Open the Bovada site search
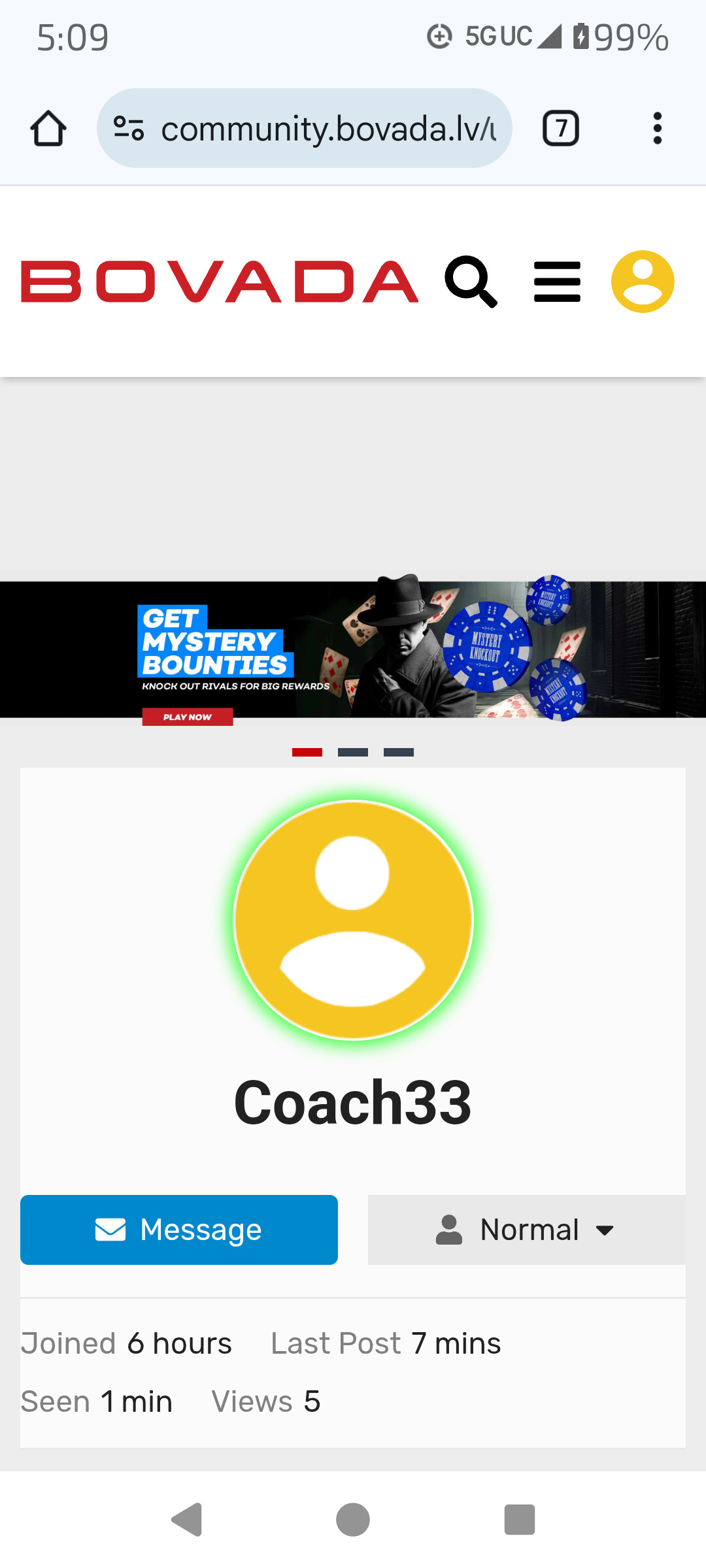 click(471, 282)
